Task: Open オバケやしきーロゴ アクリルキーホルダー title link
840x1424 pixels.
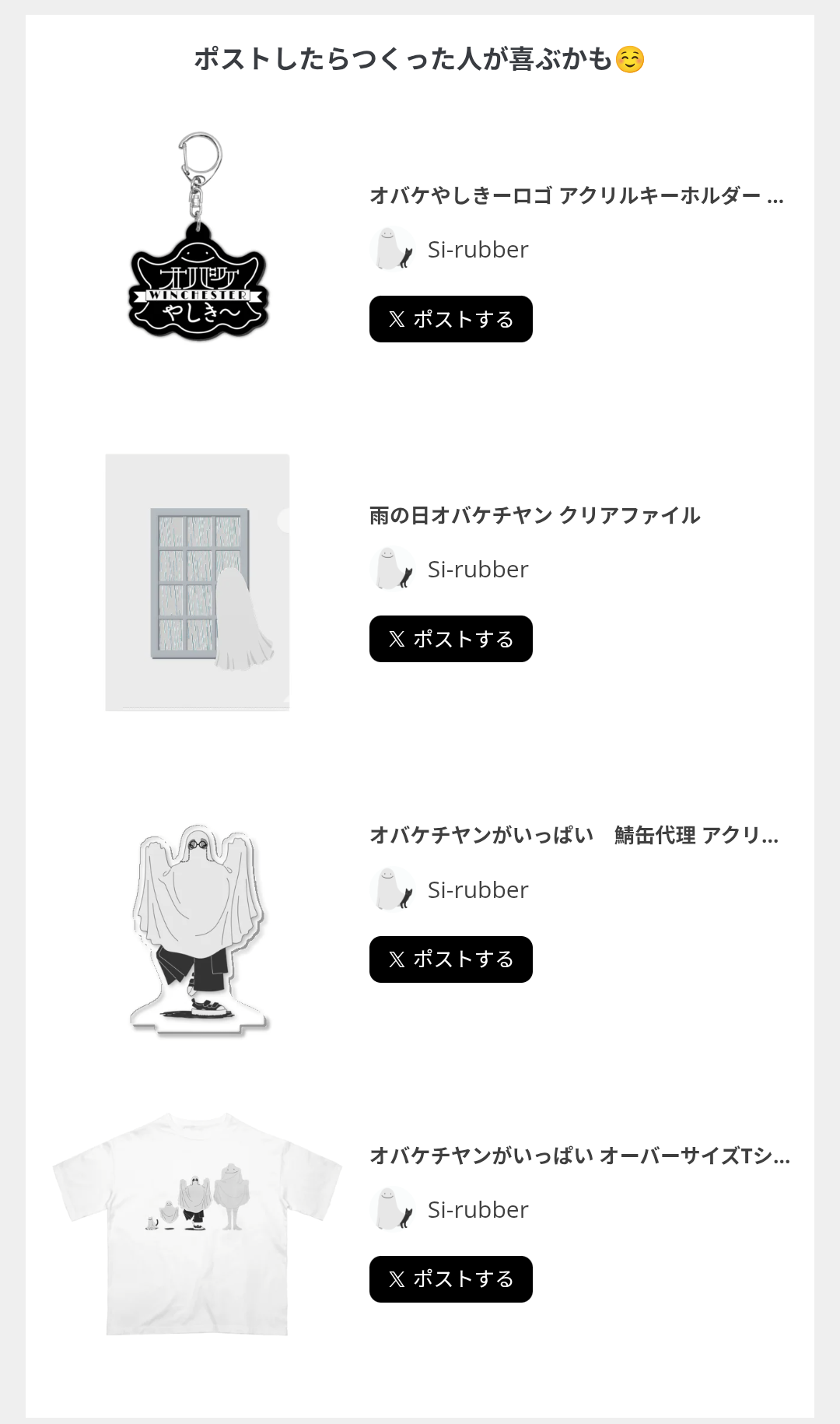Action: pyautogui.click(x=576, y=195)
